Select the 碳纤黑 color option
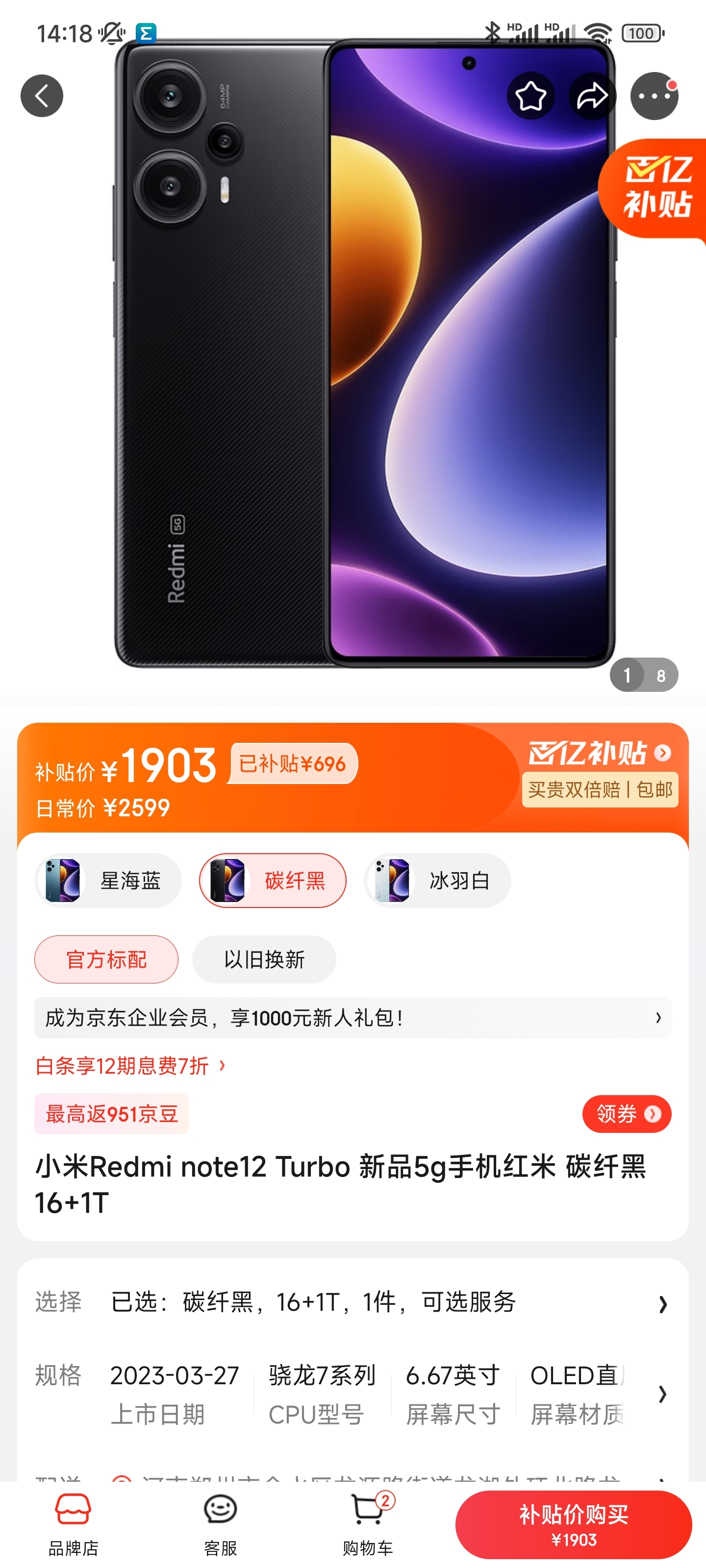 (272, 880)
